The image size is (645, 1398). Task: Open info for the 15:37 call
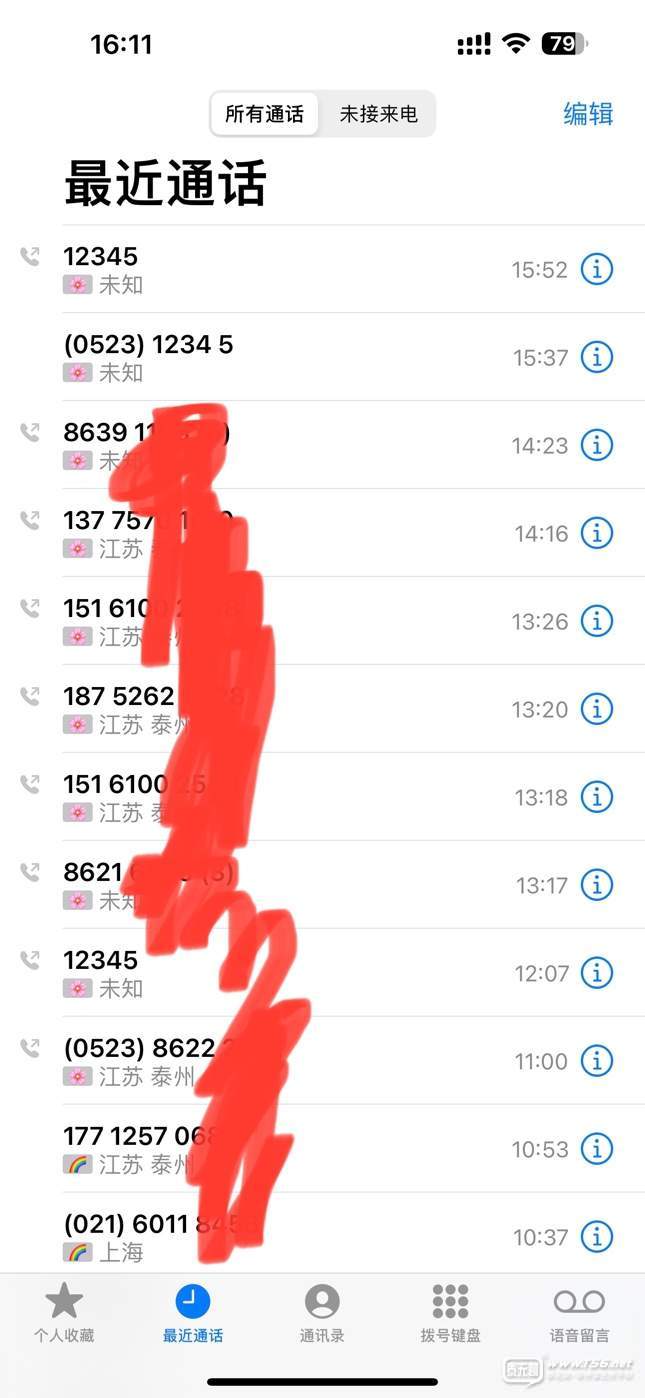tap(597, 357)
